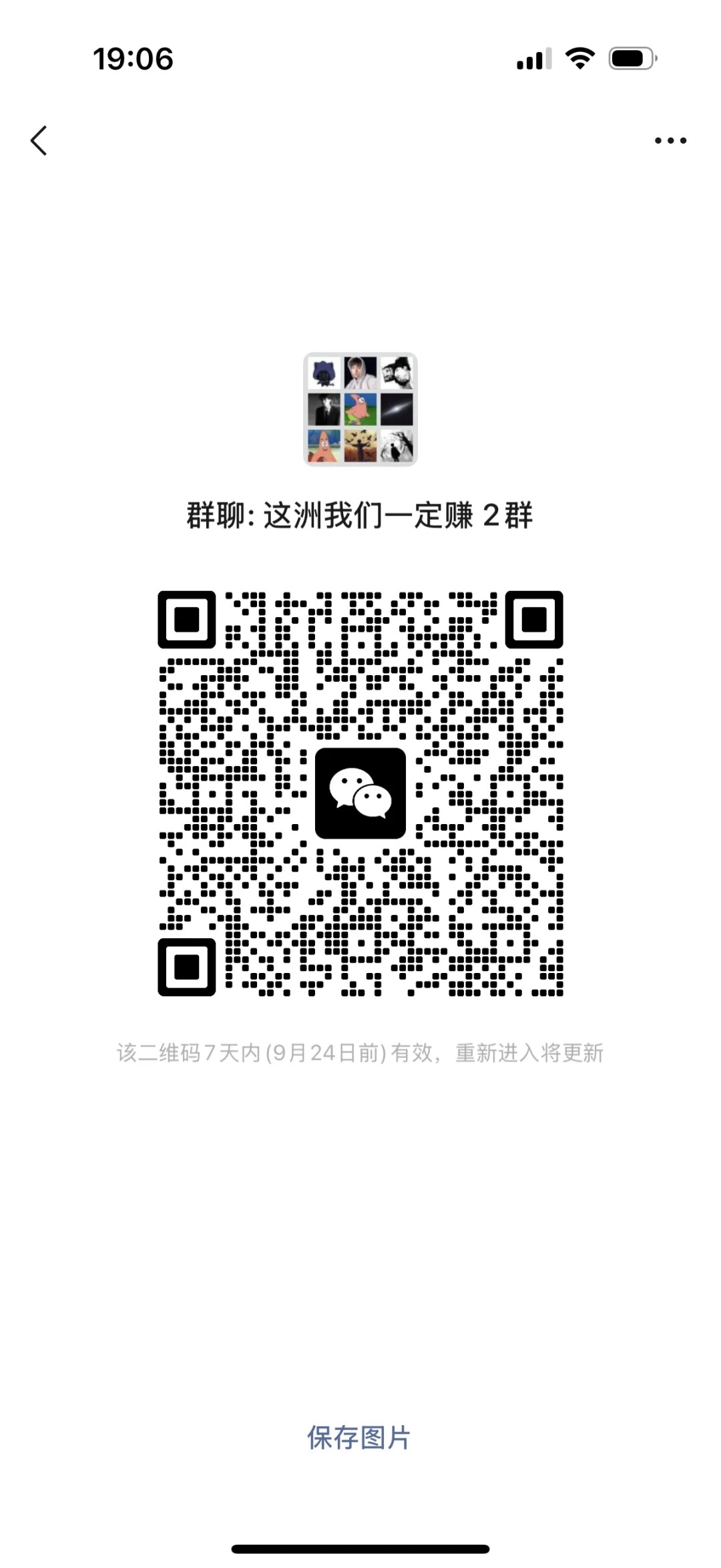Open the three-dot overflow menu
Screen dimensions: 721x1568
(670, 140)
